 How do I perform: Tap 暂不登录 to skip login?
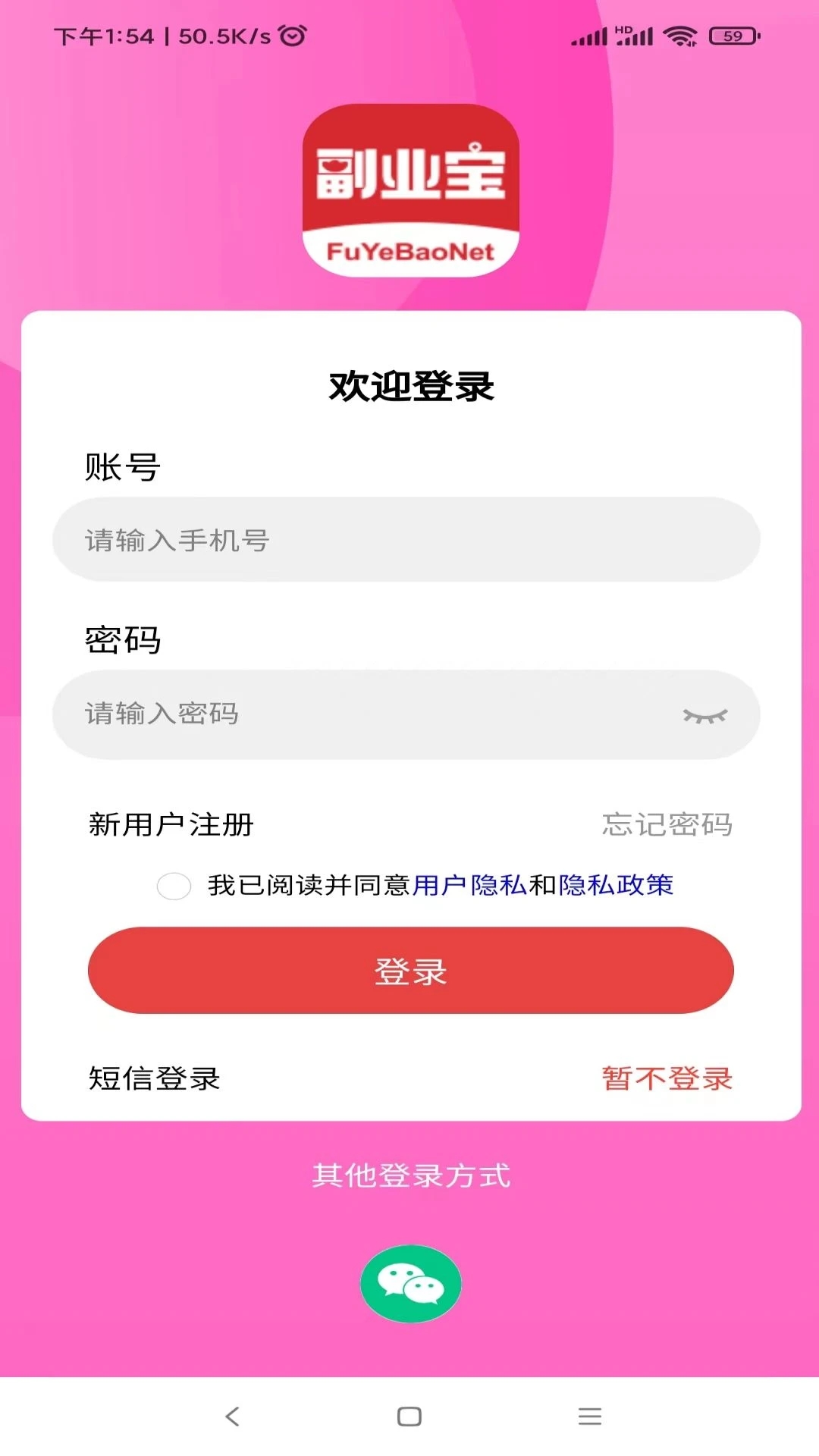pyautogui.click(x=668, y=1080)
